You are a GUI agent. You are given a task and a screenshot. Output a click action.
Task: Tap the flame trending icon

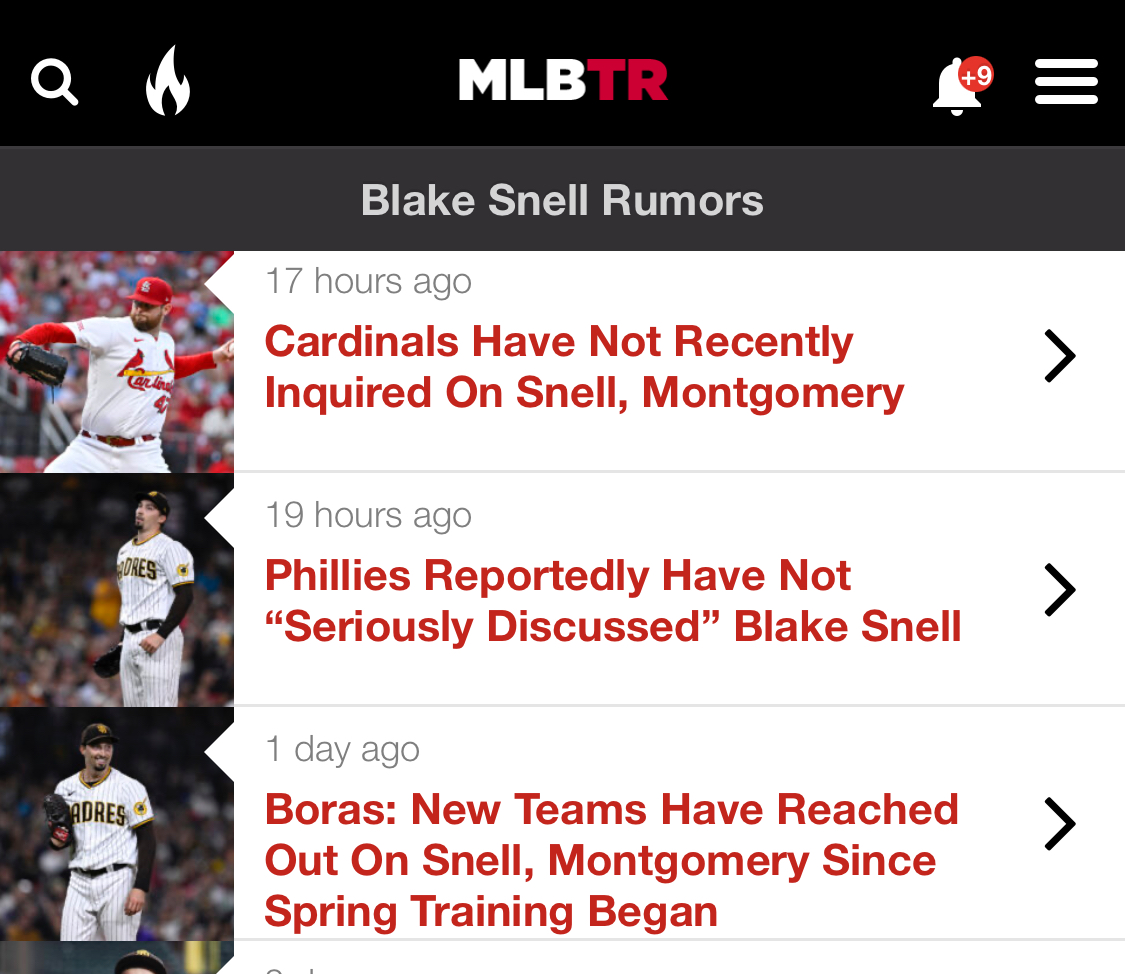point(167,81)
